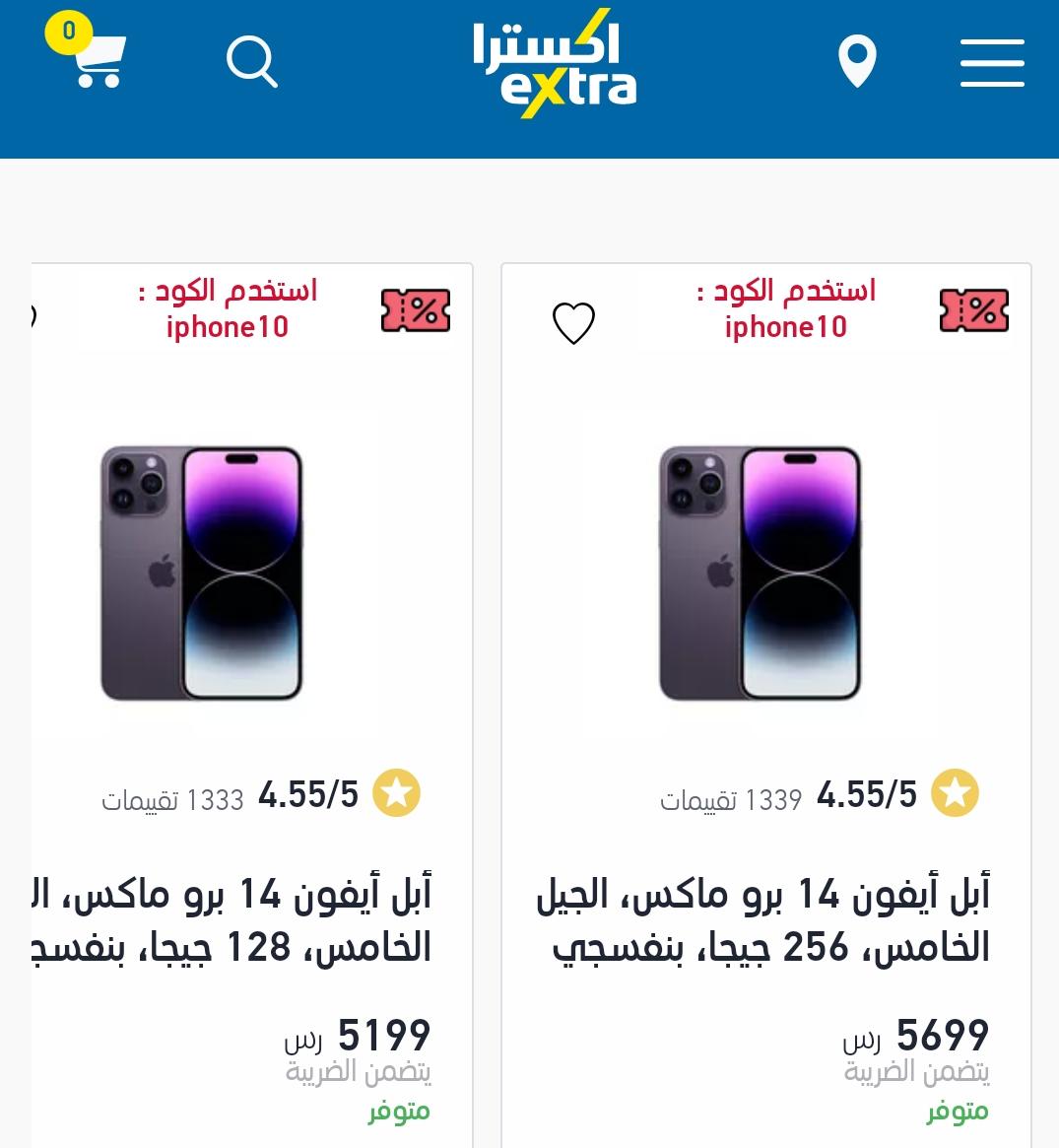Open the hamburger menu
Image resolution: width=1059 pixels, height=1148 pixels.
pos(992,63)
